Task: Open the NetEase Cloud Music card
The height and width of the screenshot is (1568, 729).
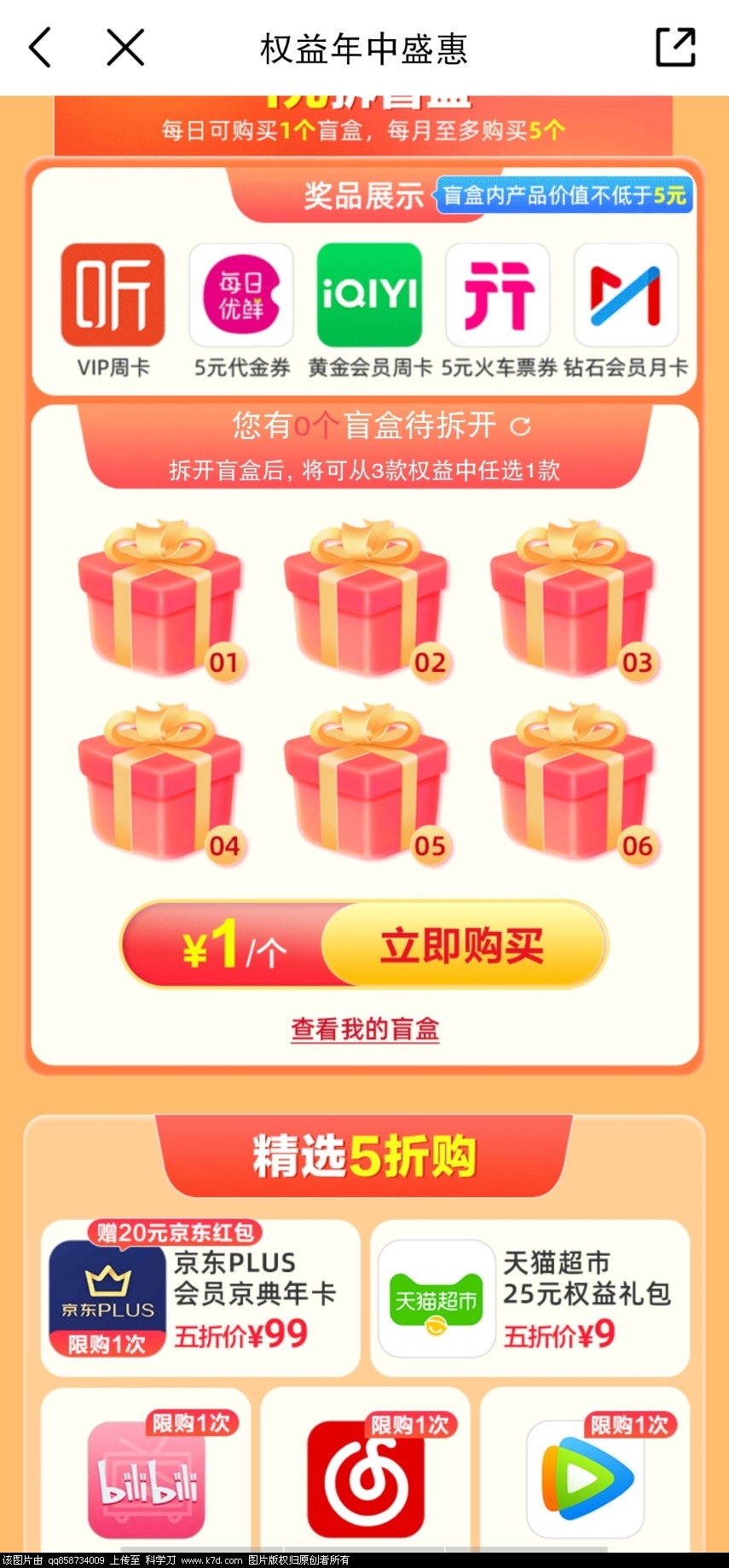Action: coord(366,1478)
